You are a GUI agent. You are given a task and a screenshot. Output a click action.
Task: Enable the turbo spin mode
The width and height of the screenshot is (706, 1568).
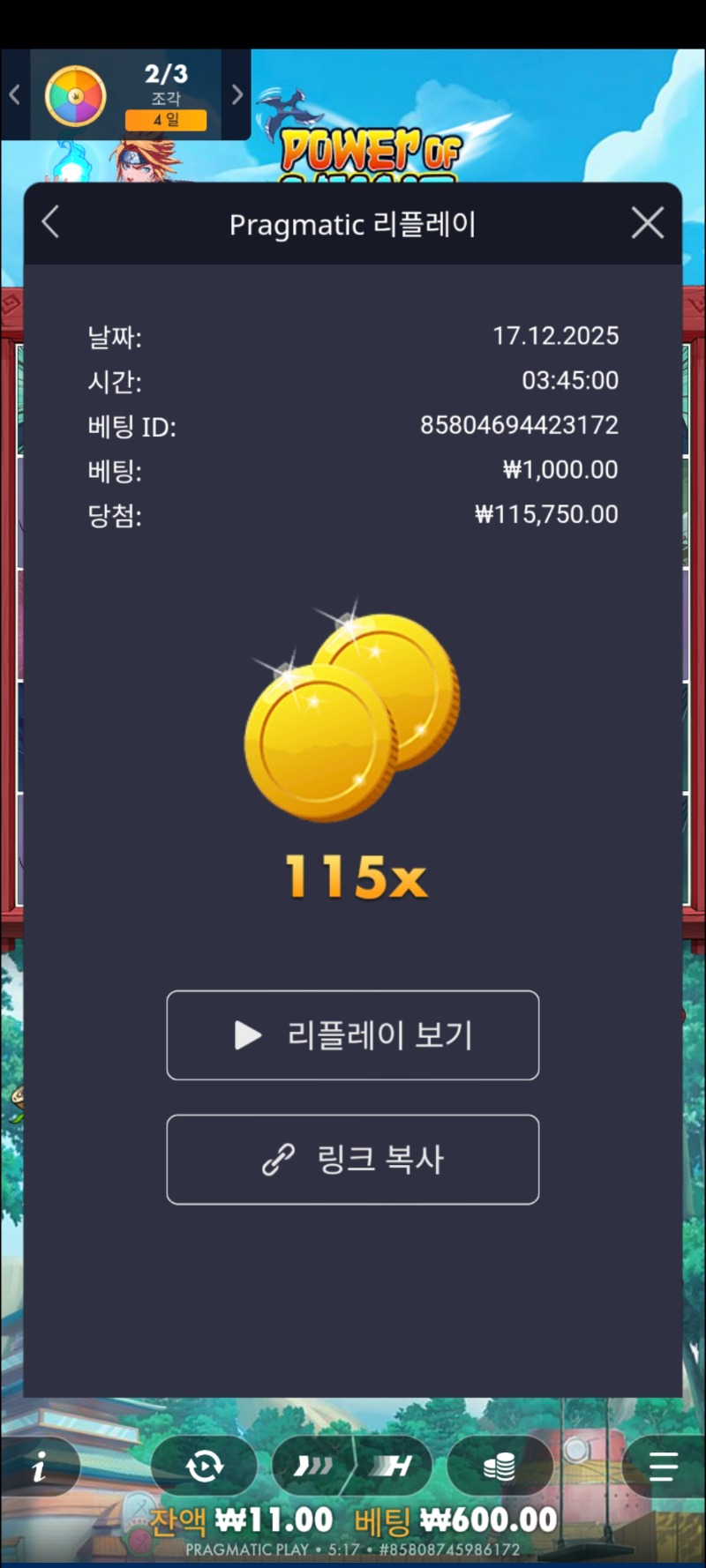[393, 1467]
